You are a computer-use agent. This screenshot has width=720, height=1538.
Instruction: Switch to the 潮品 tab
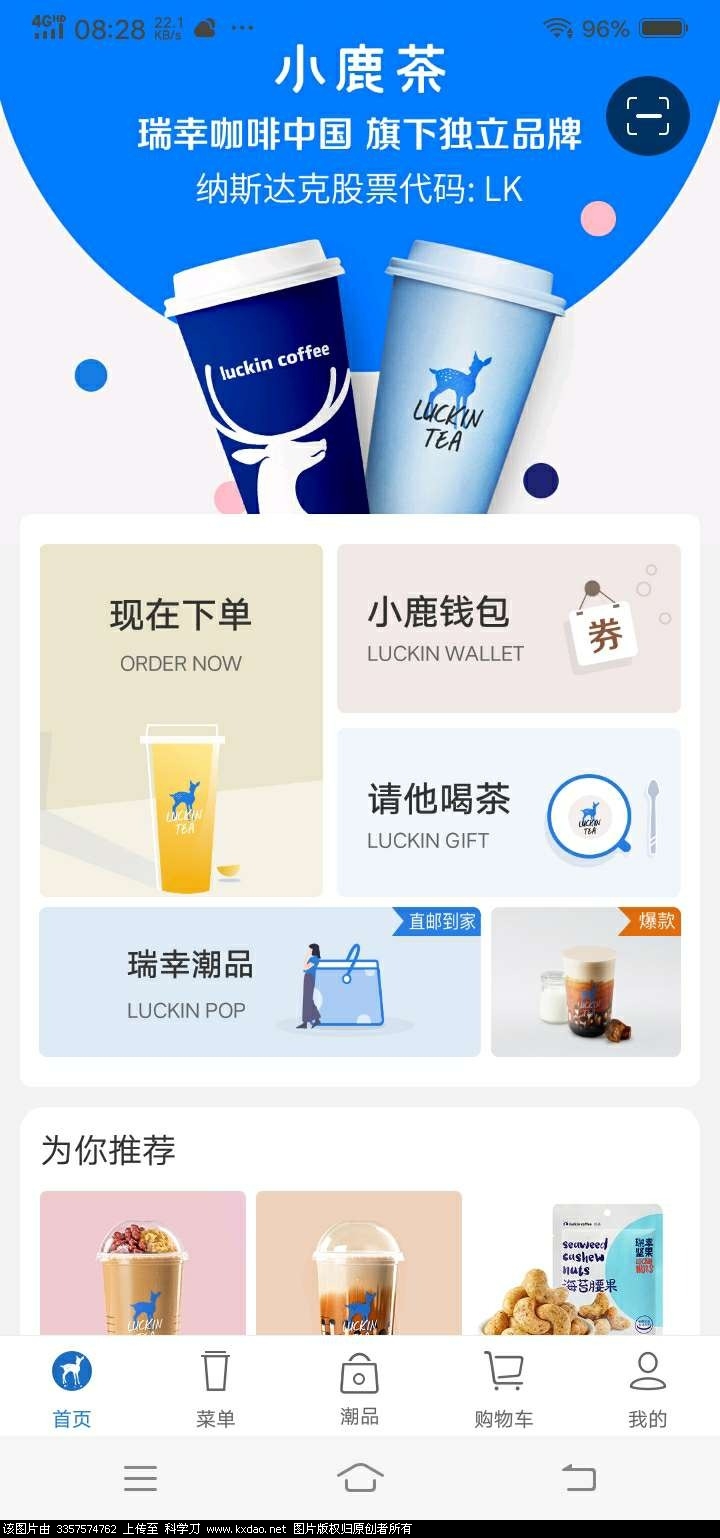point(359,1388)
